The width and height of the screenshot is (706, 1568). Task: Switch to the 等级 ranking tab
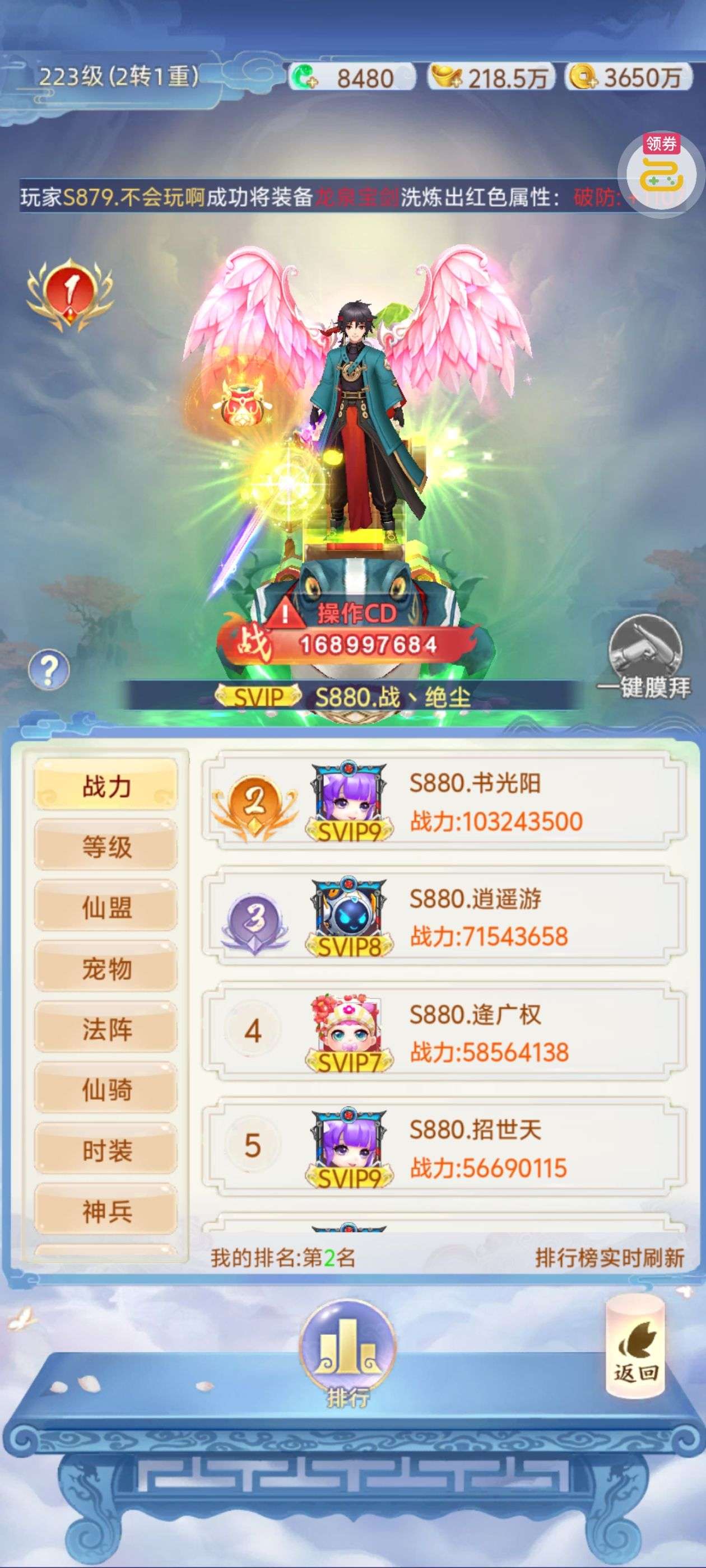tap(106, 846)
